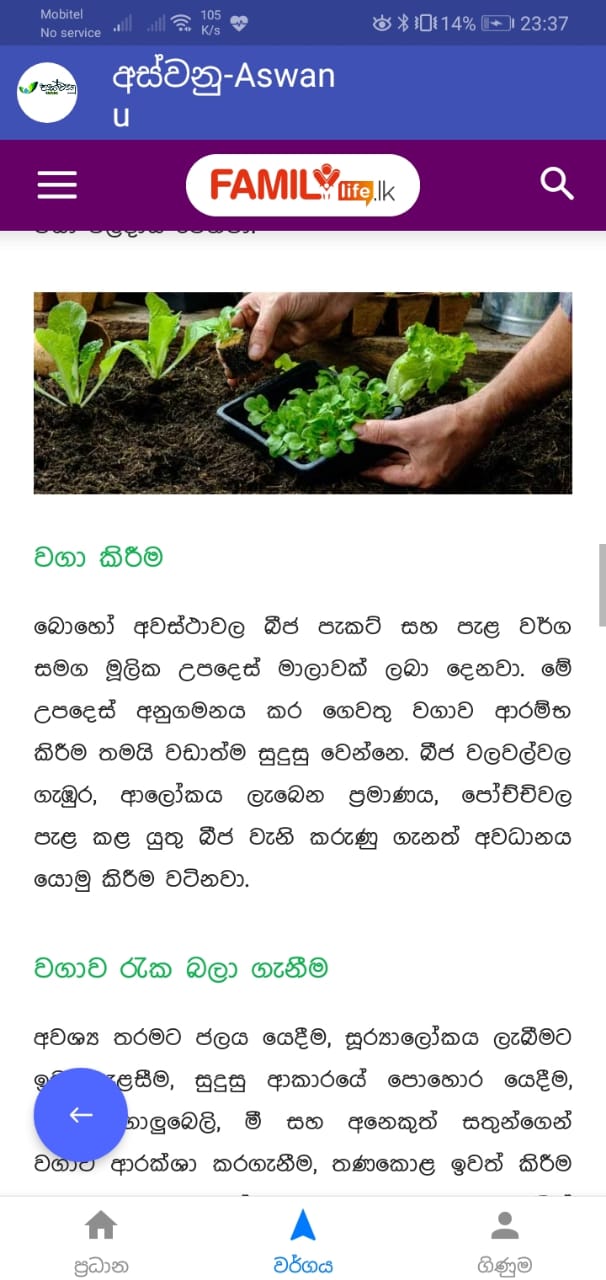Tap the Familylife.lk logo
Screen dimensions: 606x1280
click(x=303, y=186)
